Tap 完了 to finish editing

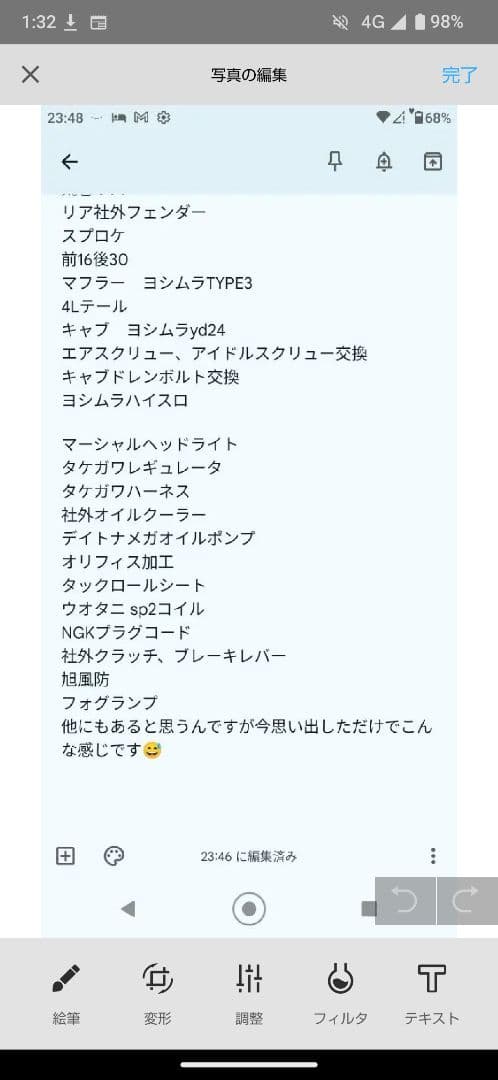459,75
